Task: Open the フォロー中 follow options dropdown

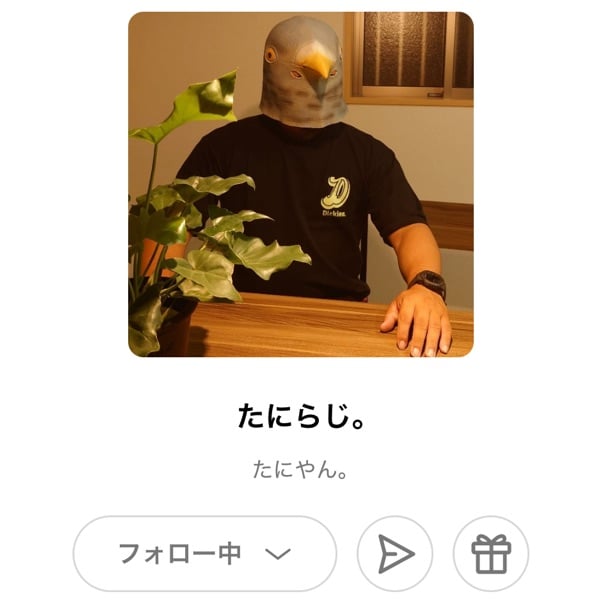Action: pos(204,553)
